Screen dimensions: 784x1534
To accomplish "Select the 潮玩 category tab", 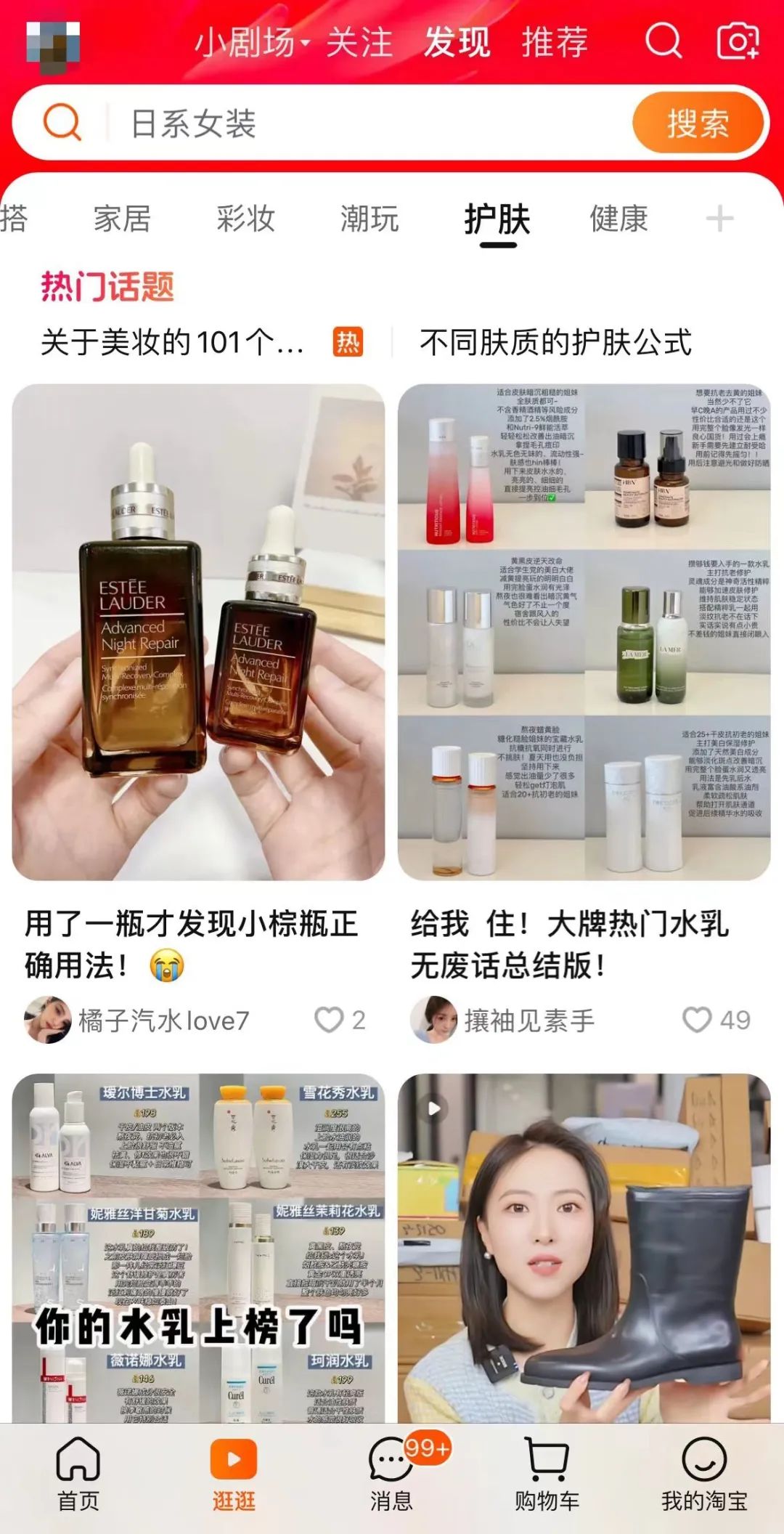I will click(369, 219).
